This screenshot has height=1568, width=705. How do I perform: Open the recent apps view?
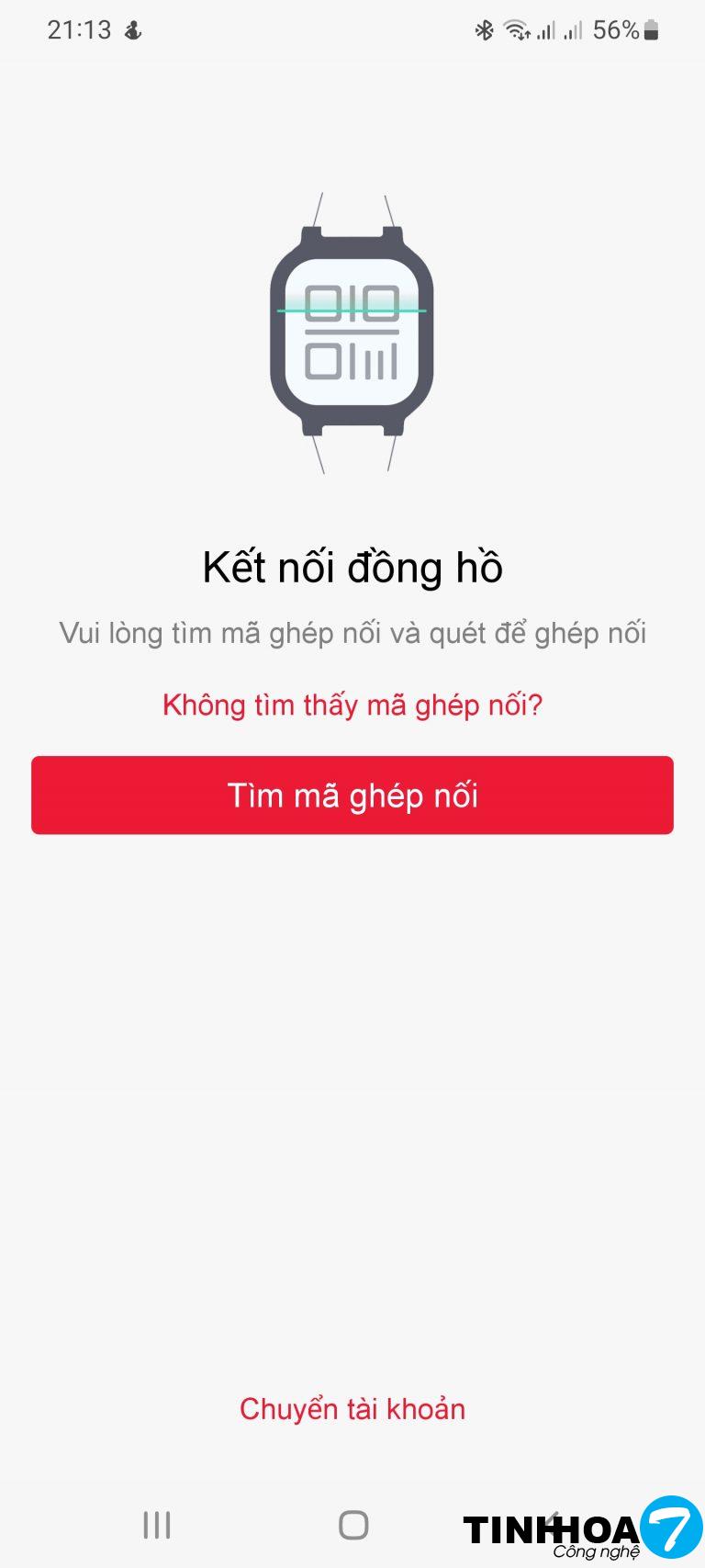click(x=157, y=1525)
